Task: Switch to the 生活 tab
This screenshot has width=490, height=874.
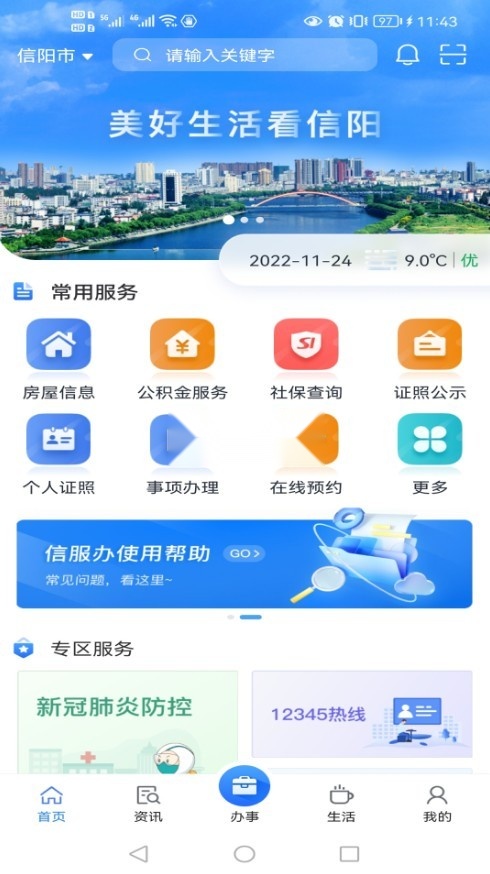Action: click(x=341, y=804)
